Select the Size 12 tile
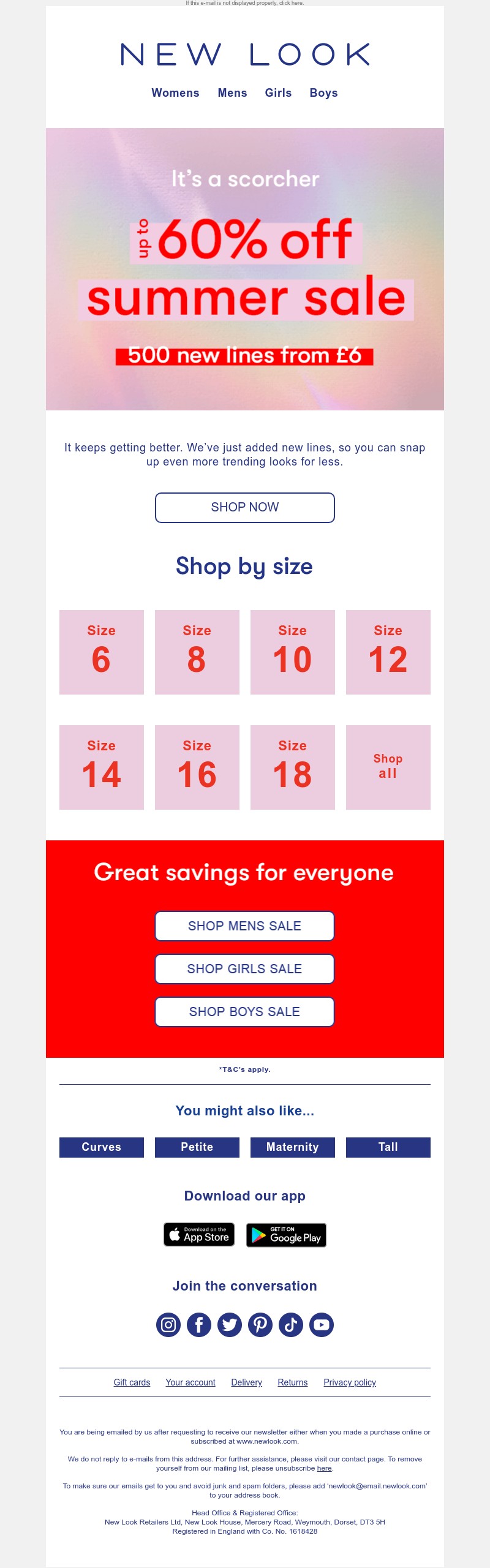Image resolution: width=490 pixels, height=1568 pixels. click(x=388, y=652)
